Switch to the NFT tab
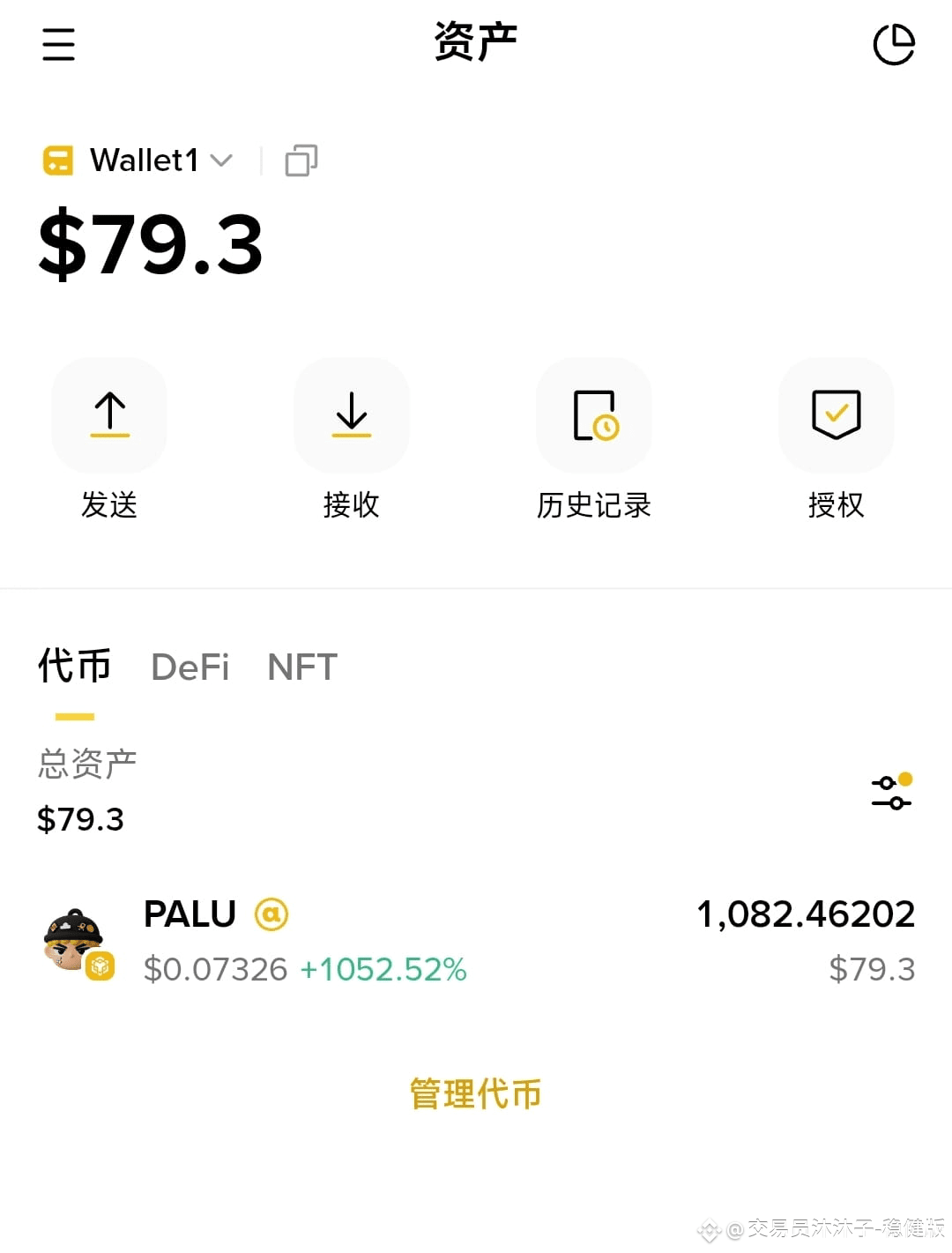952x1253 pixels. click(x=302, y=668)
